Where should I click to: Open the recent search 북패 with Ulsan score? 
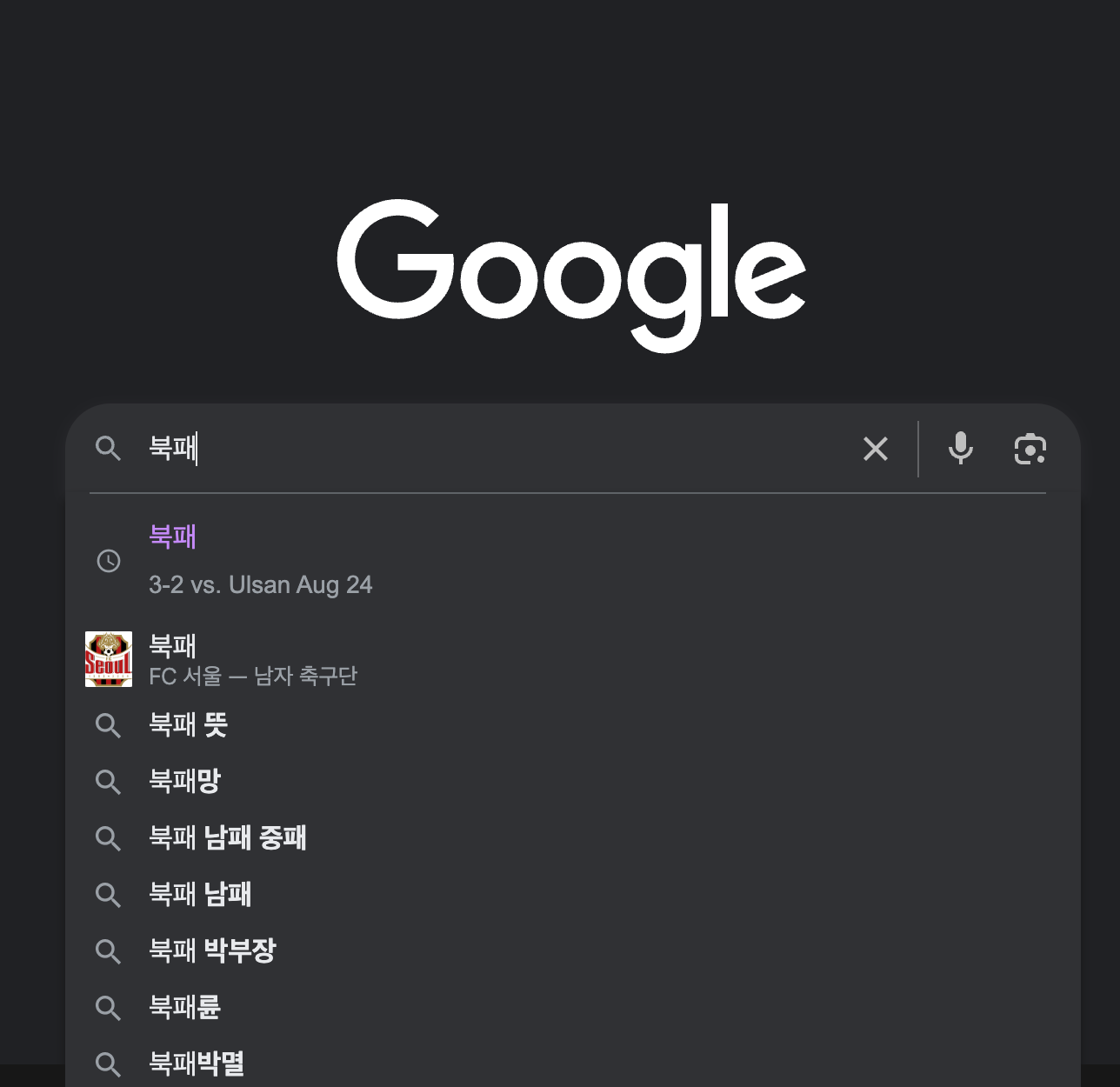[x=573, y=561]
